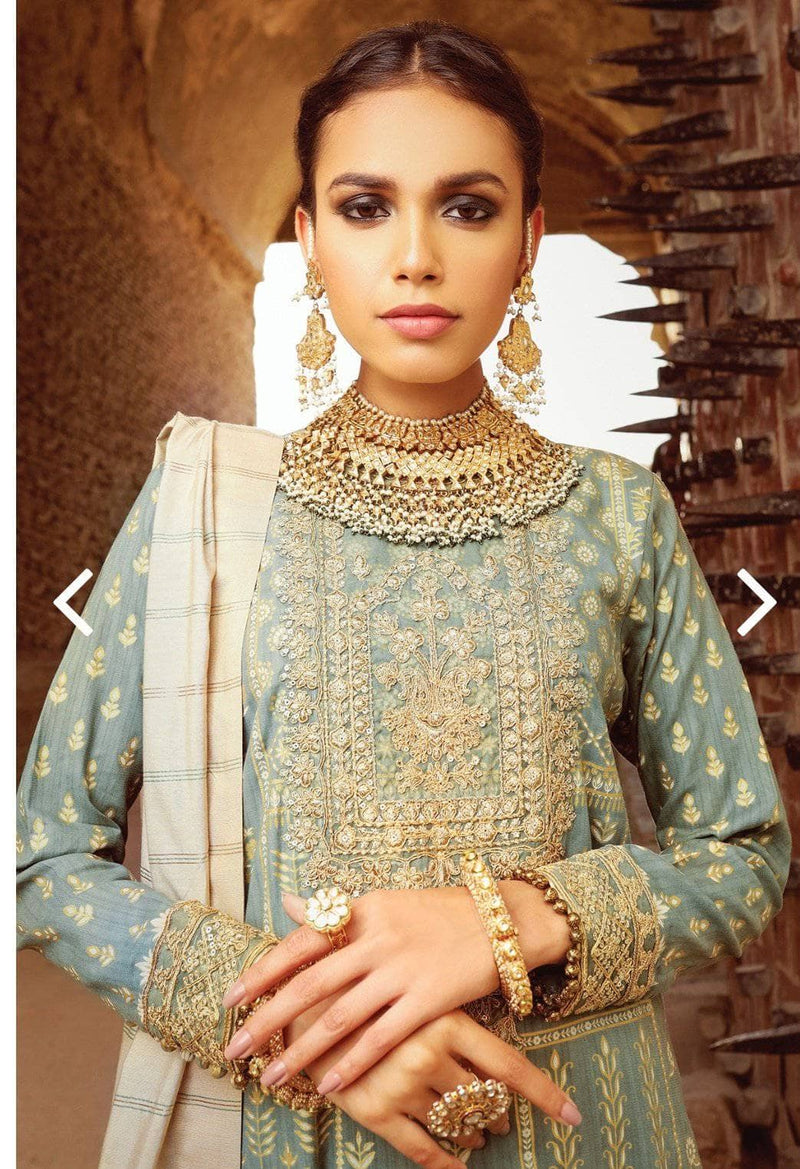Go to the previous product image
This screenshot has height=1169, width=800.
pyautogui.click(x=73, y=602)
